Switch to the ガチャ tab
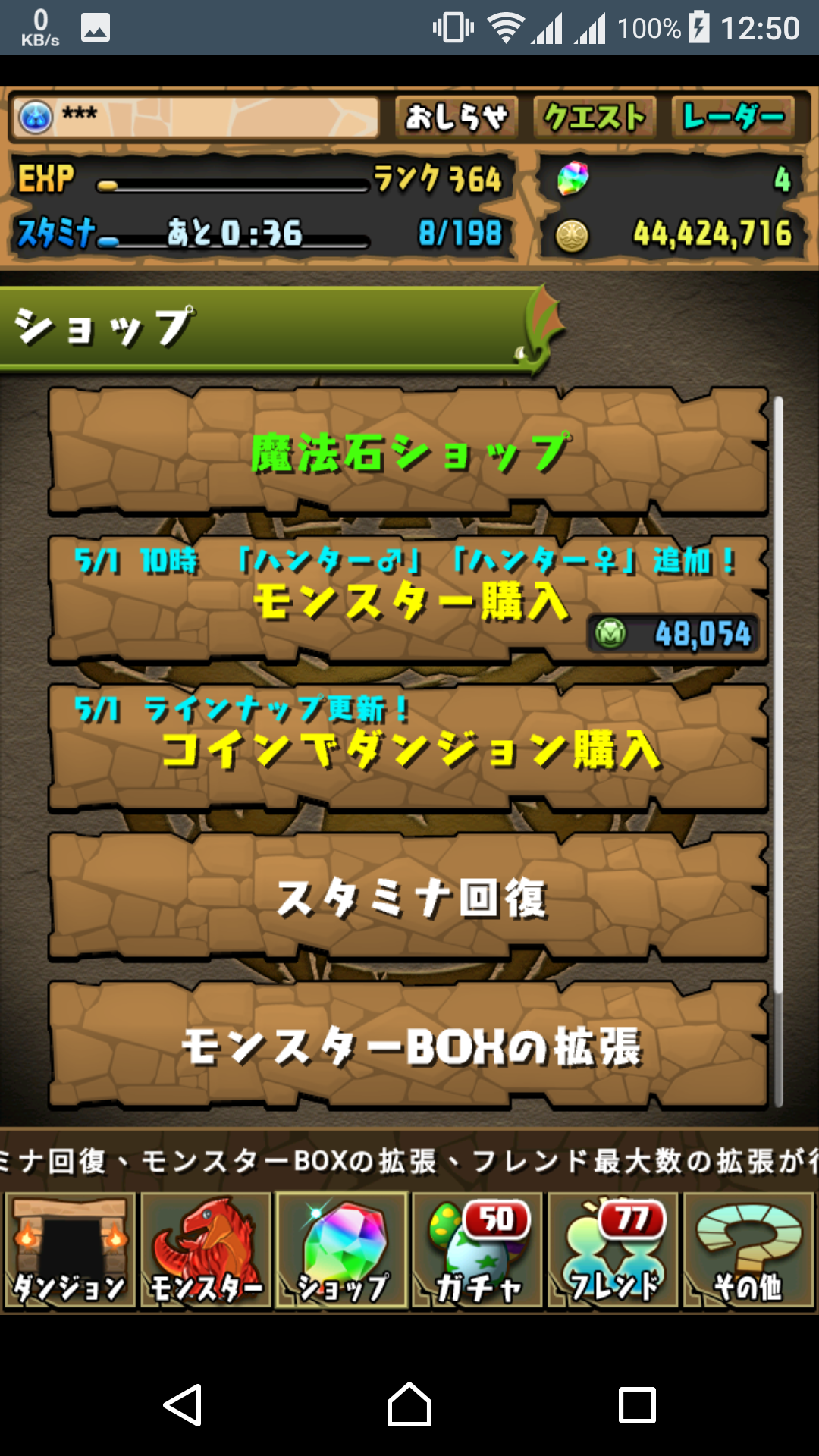Viewport: 819px width, 1456px height. coord(477,1250)
